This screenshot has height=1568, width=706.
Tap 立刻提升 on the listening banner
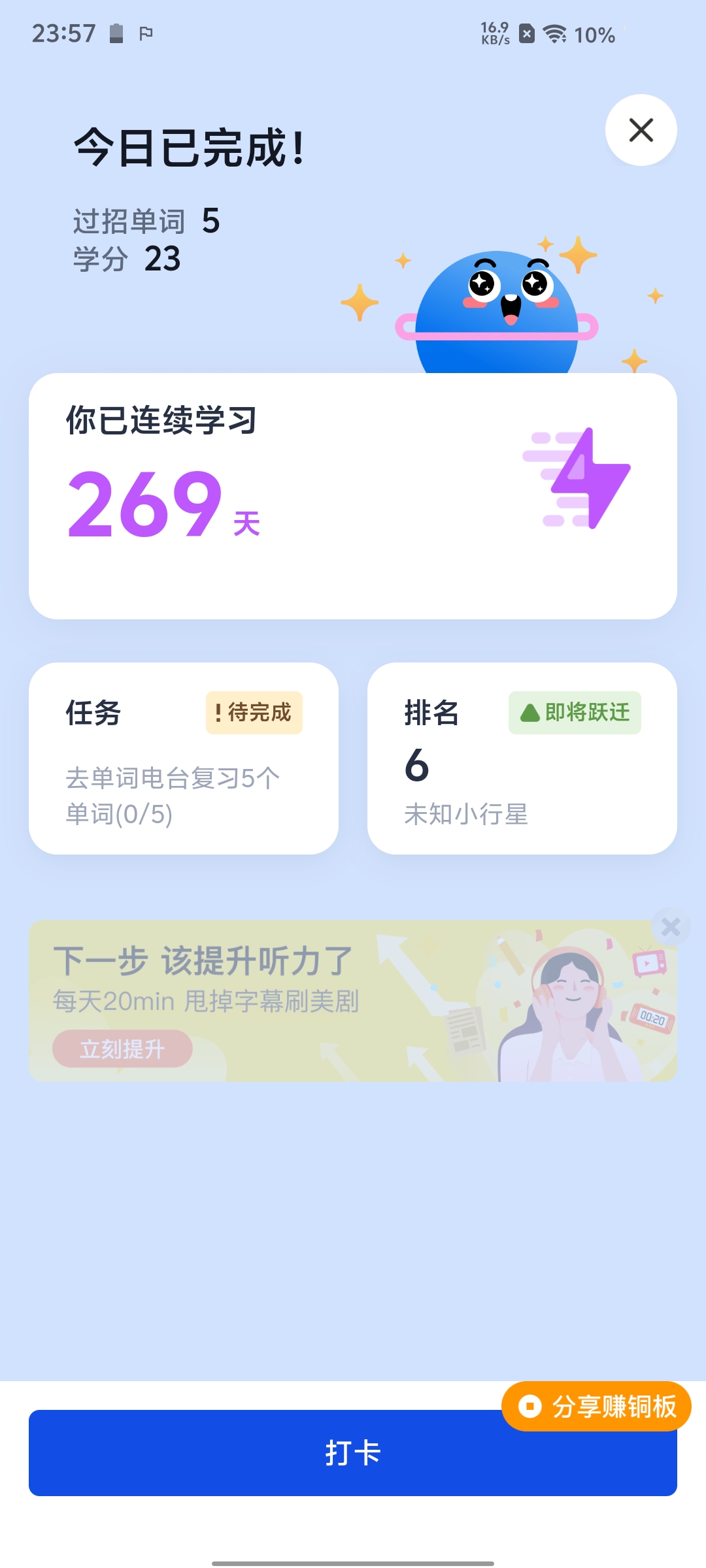[122, 1049]
